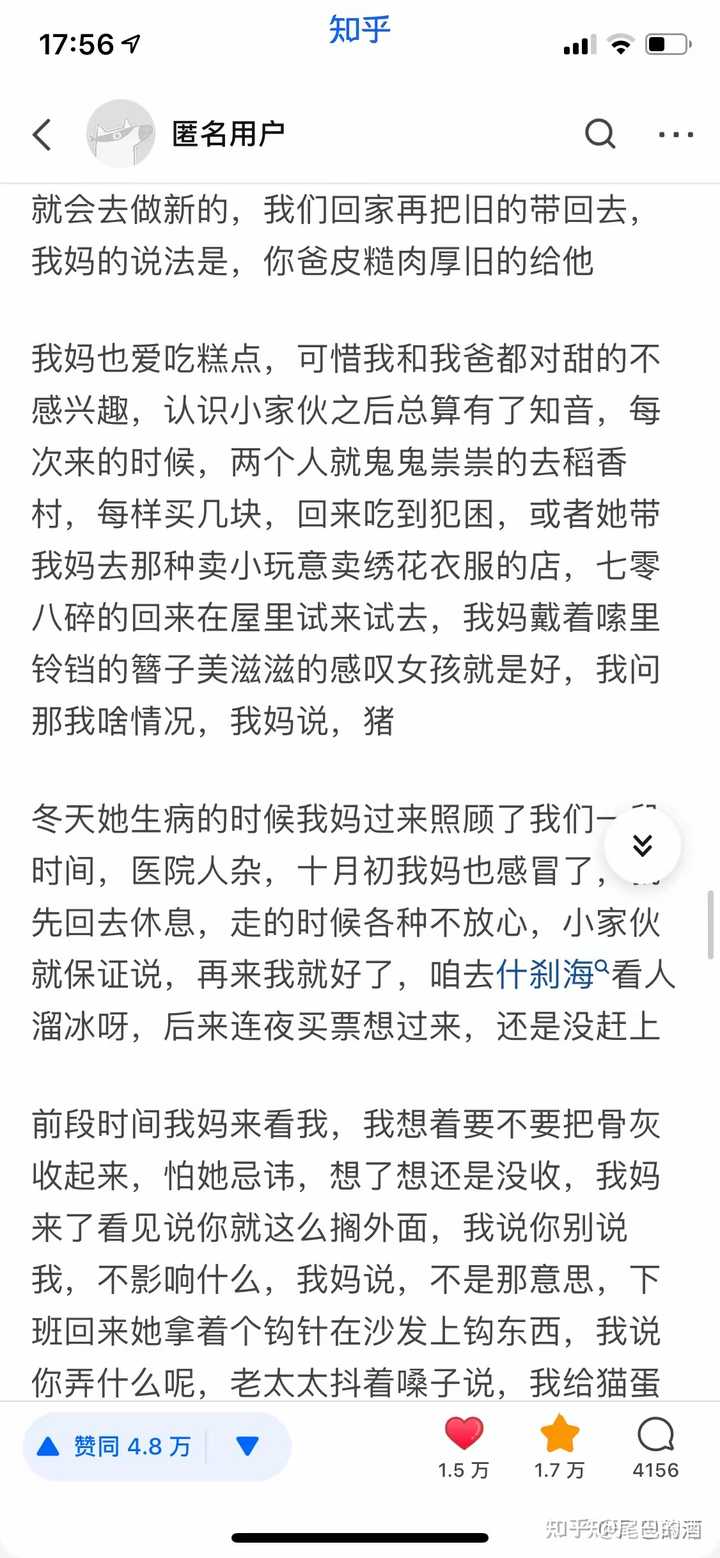
Task: Open the three-dot overflow menu
Action: (x=676, y=134)
